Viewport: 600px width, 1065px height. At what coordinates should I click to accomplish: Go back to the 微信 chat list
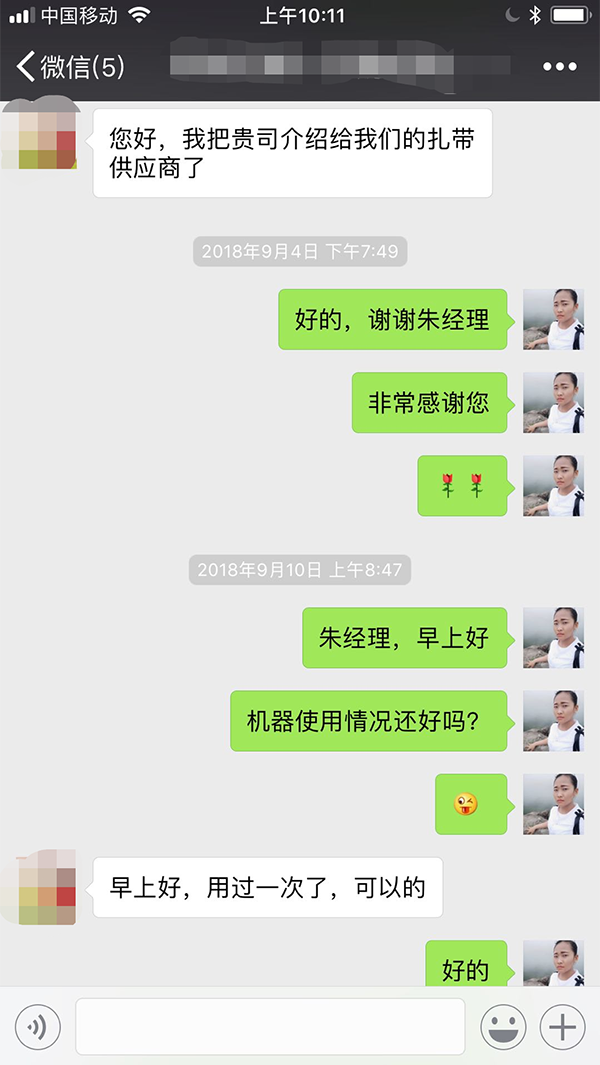(68, 67)
